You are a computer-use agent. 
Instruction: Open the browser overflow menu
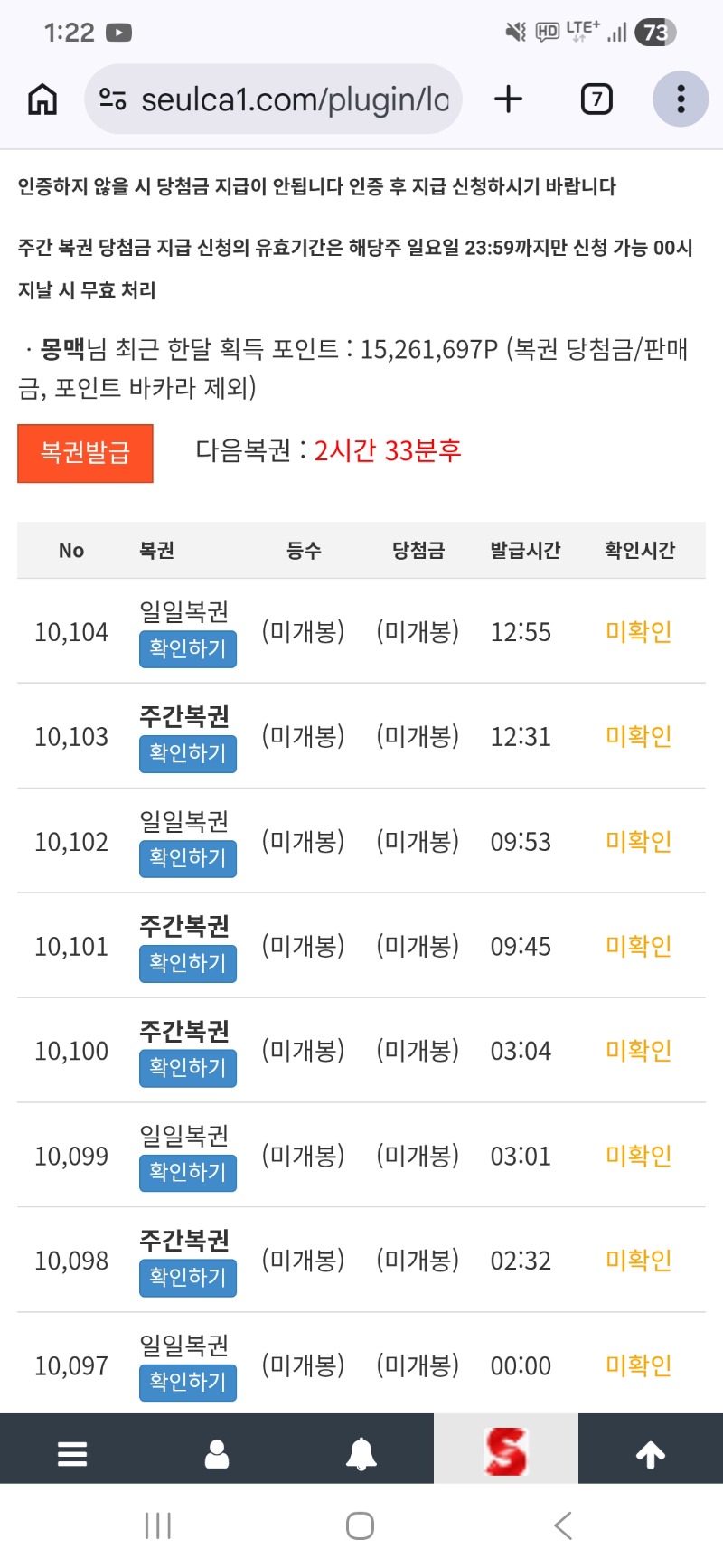(680, 99)
